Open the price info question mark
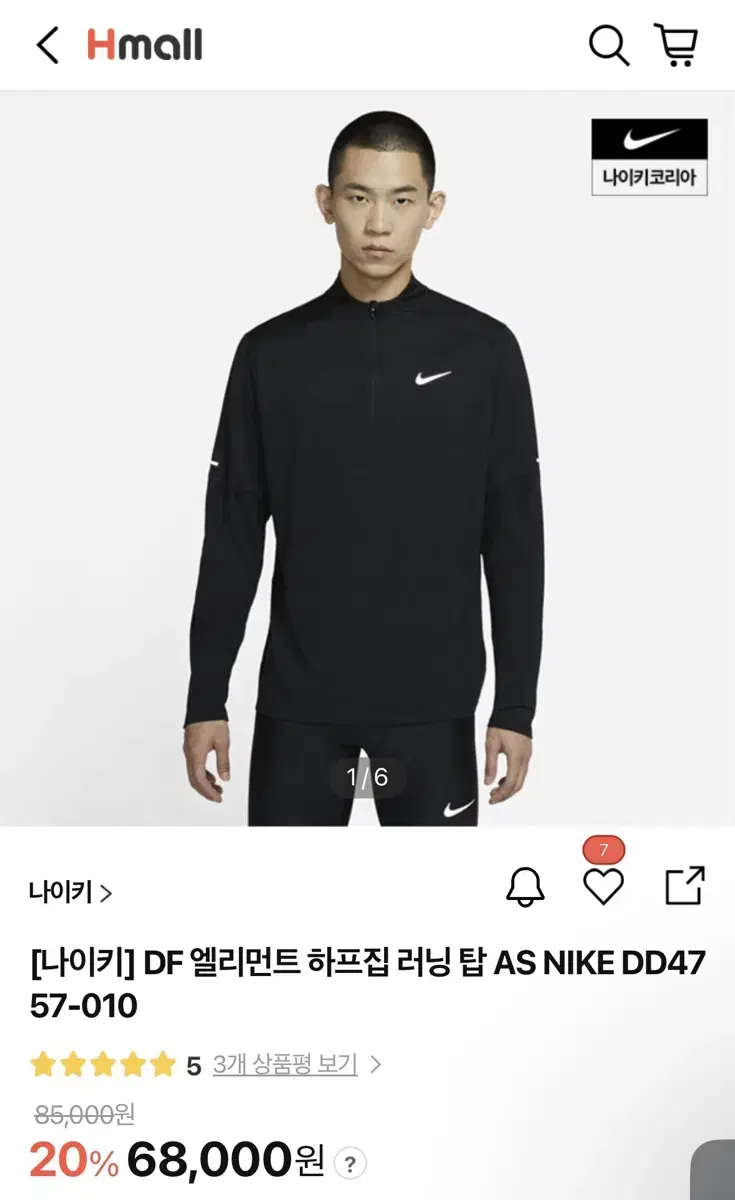The height and width of the screenshot is (1200, 735). point(349,1164)
